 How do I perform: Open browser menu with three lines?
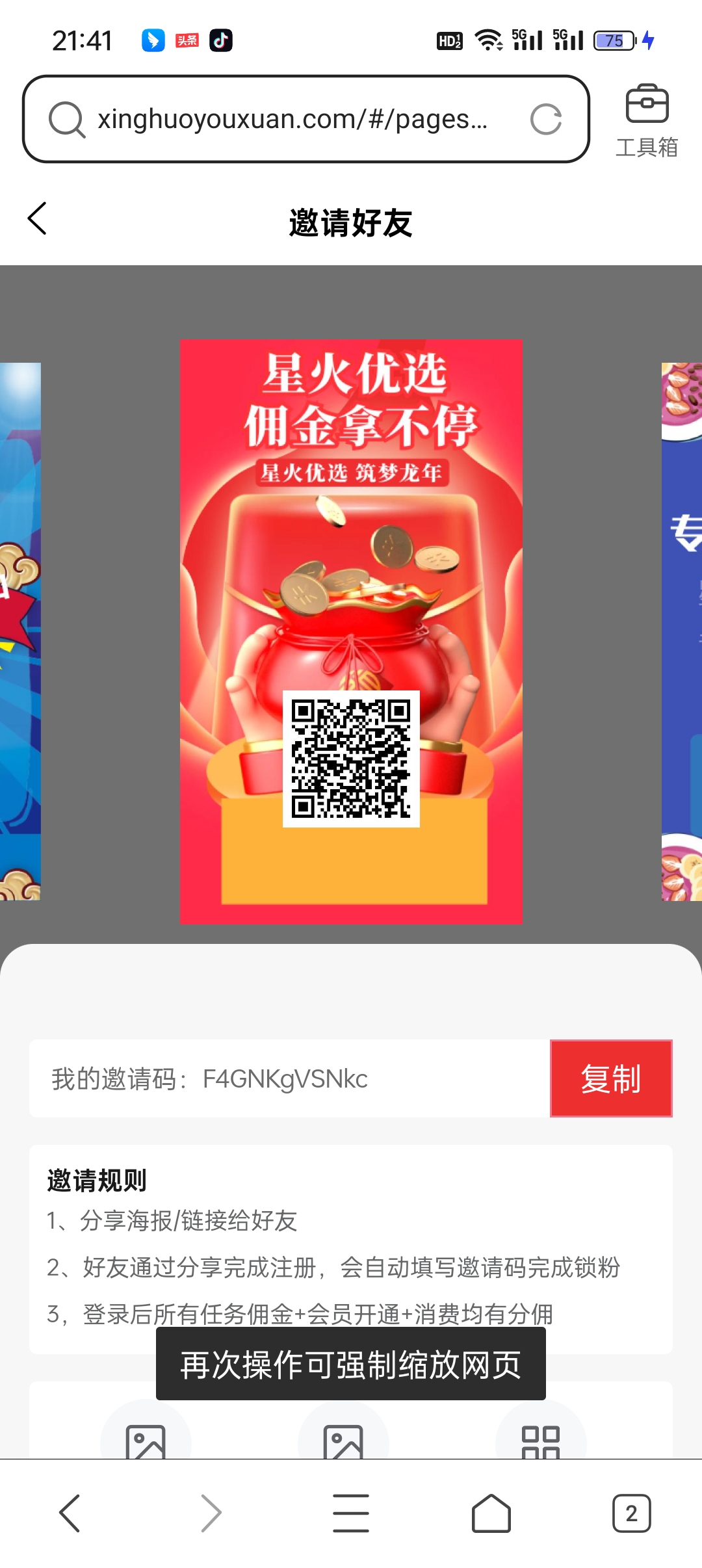coord(351,1513)
